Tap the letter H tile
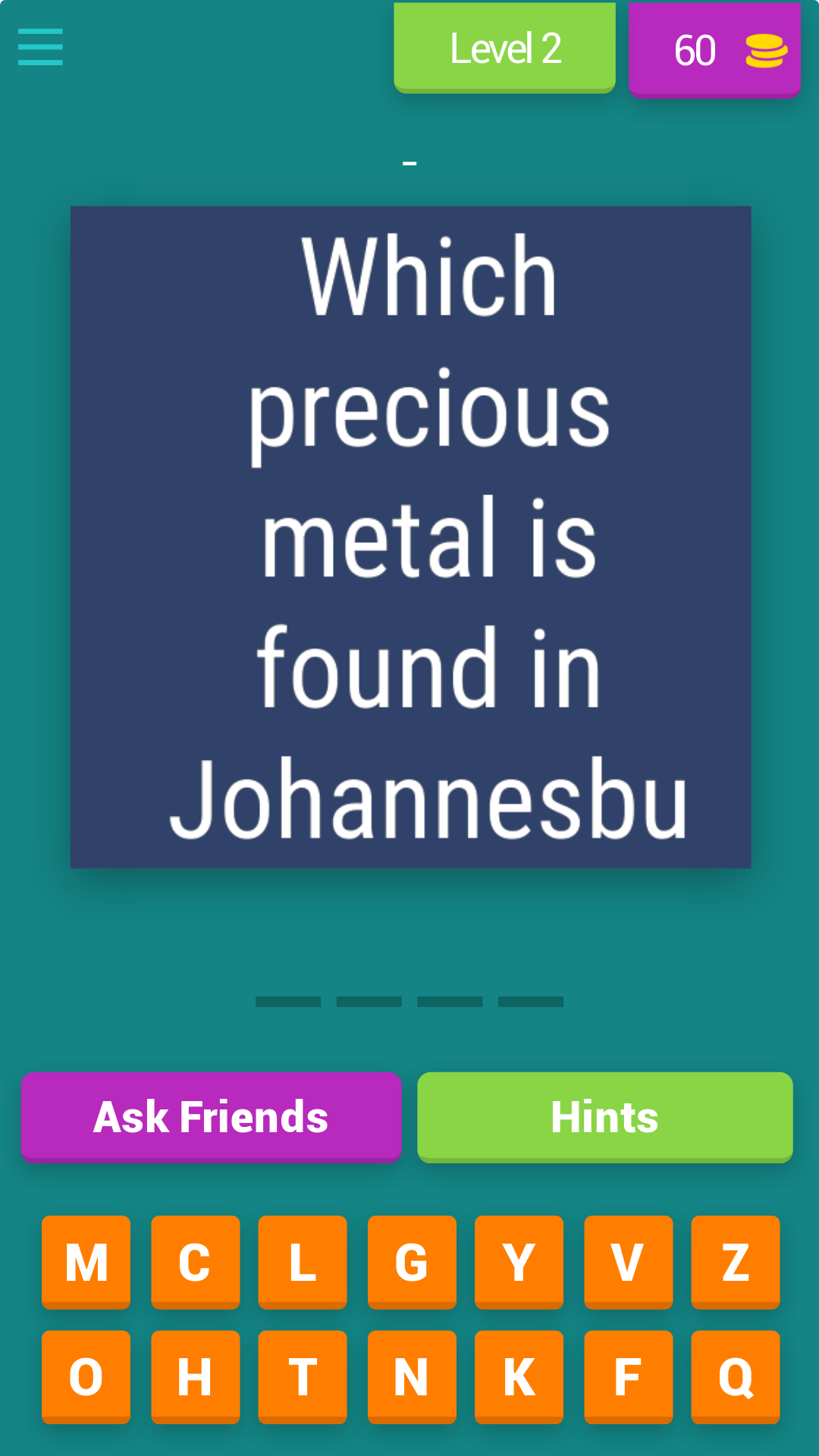819x1456 pixels. click(195, 1377)
